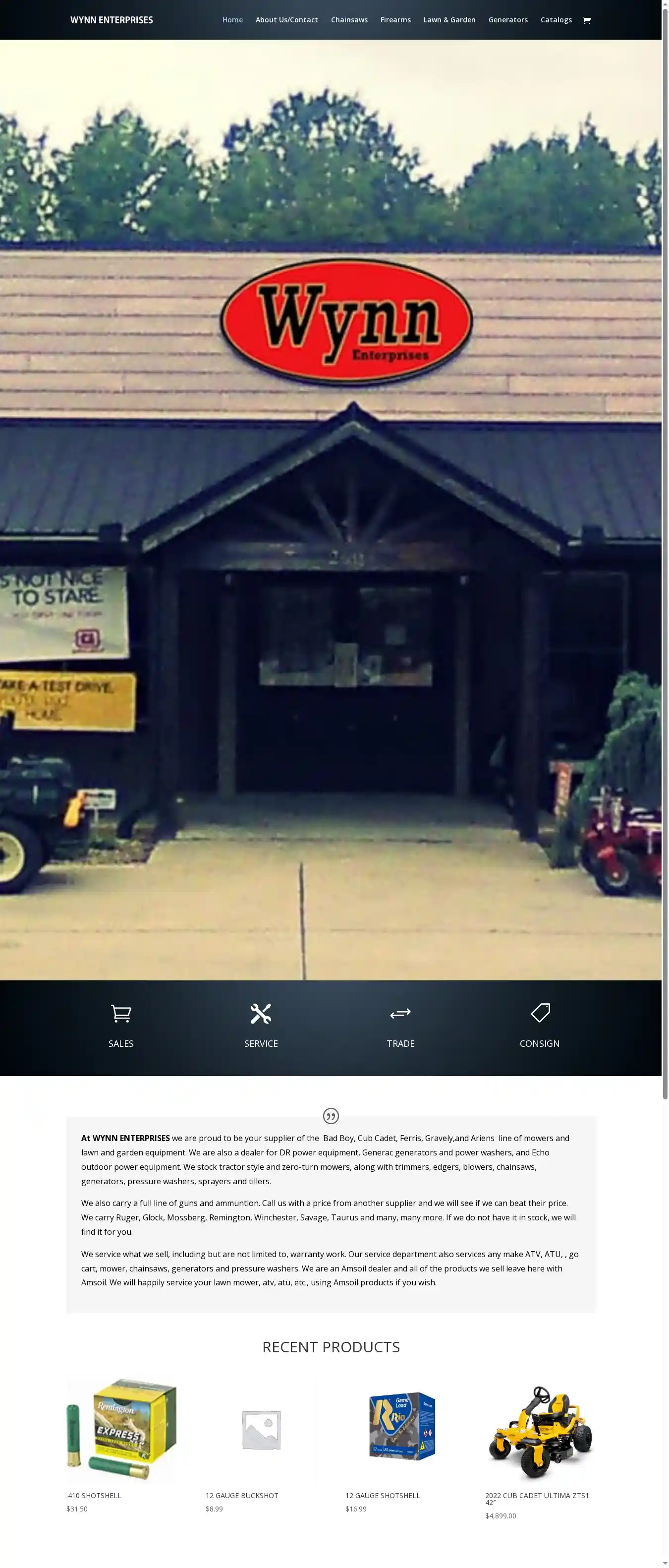Browse the Firearms page
This screenshot has width=669, height=1568.
pos(395,20)
